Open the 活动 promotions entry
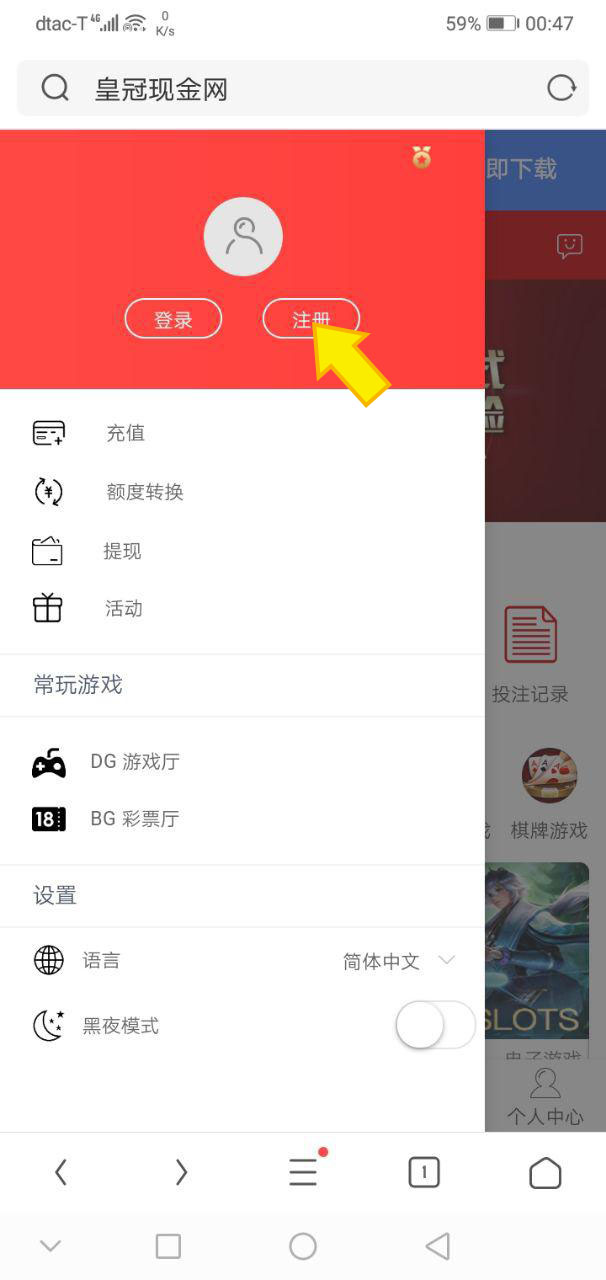 123,609
